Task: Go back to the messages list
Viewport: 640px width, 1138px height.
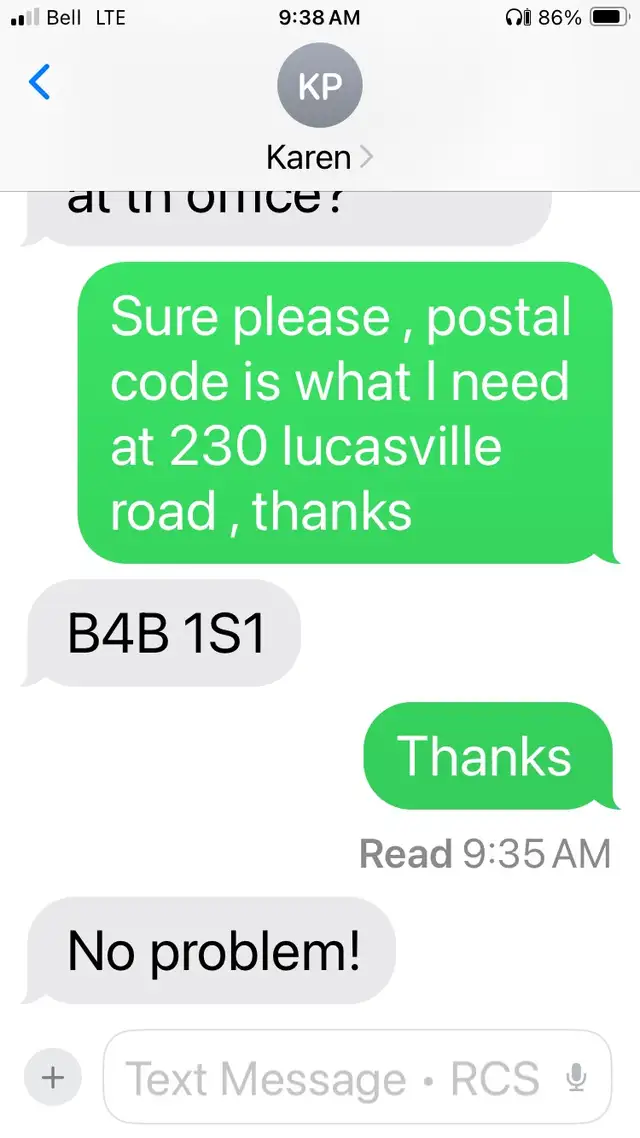Action: point(39,81)
